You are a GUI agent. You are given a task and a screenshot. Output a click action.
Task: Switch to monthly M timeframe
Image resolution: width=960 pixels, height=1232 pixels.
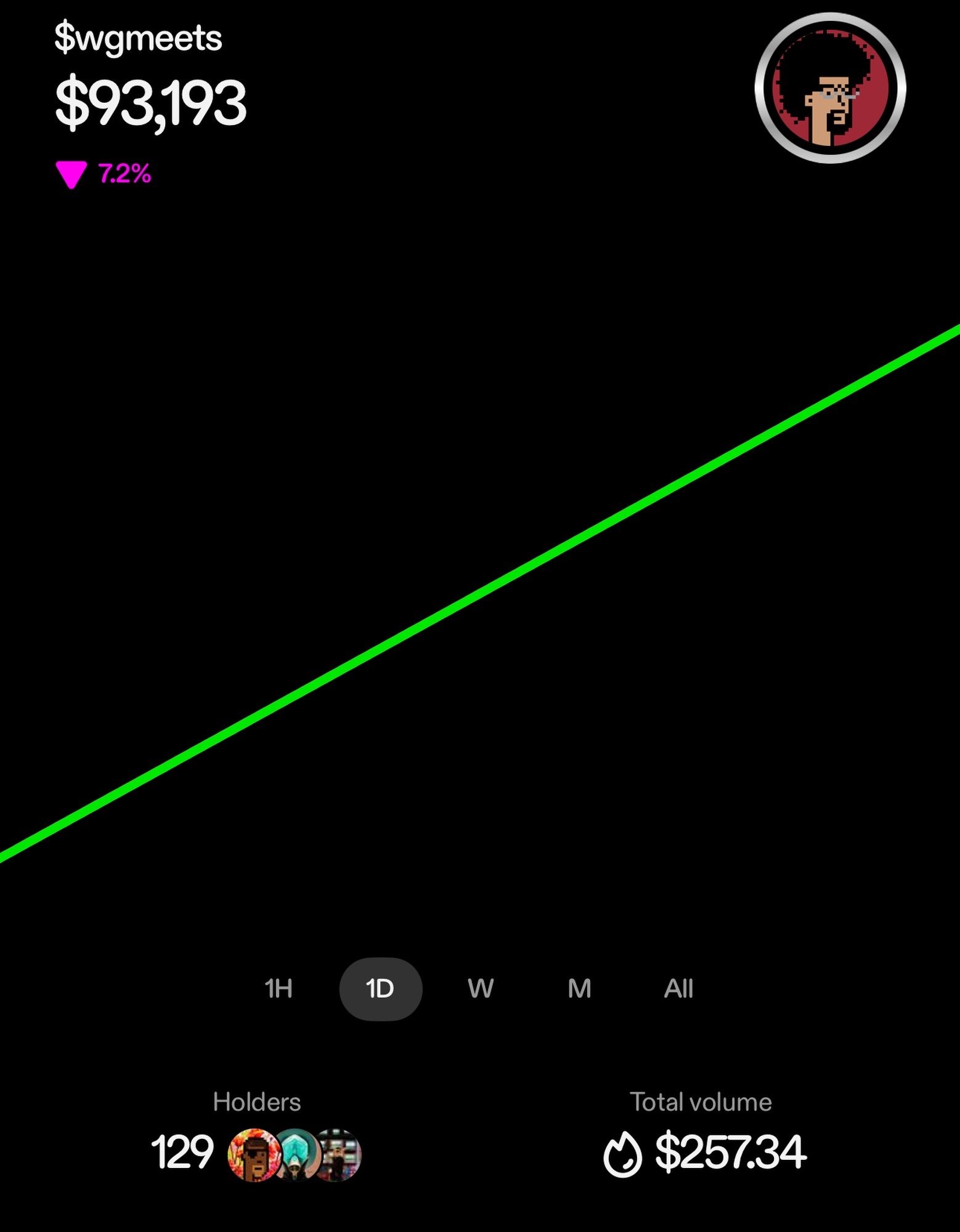[x=579, y=989]
